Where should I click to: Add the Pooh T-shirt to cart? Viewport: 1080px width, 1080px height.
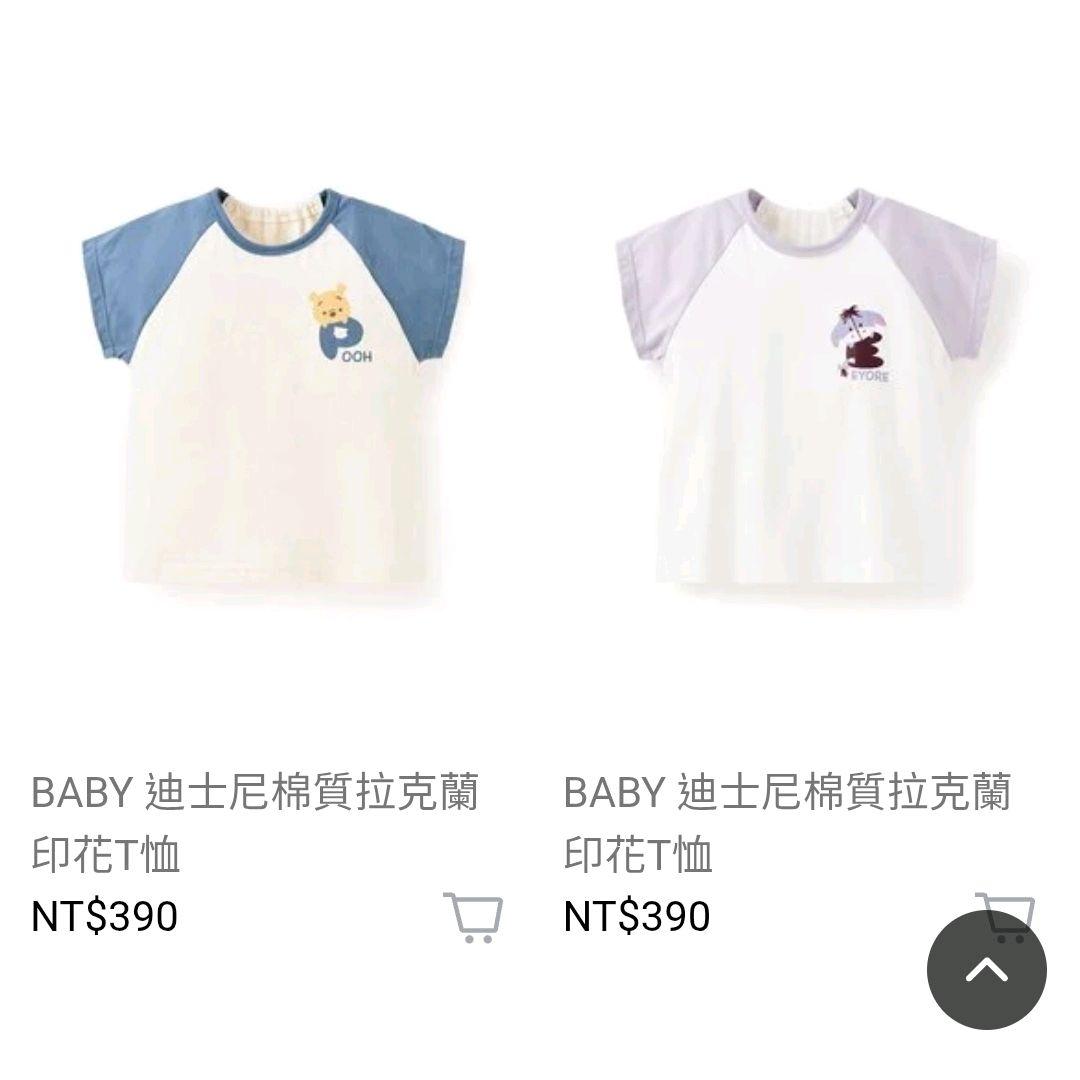point(472,917)
